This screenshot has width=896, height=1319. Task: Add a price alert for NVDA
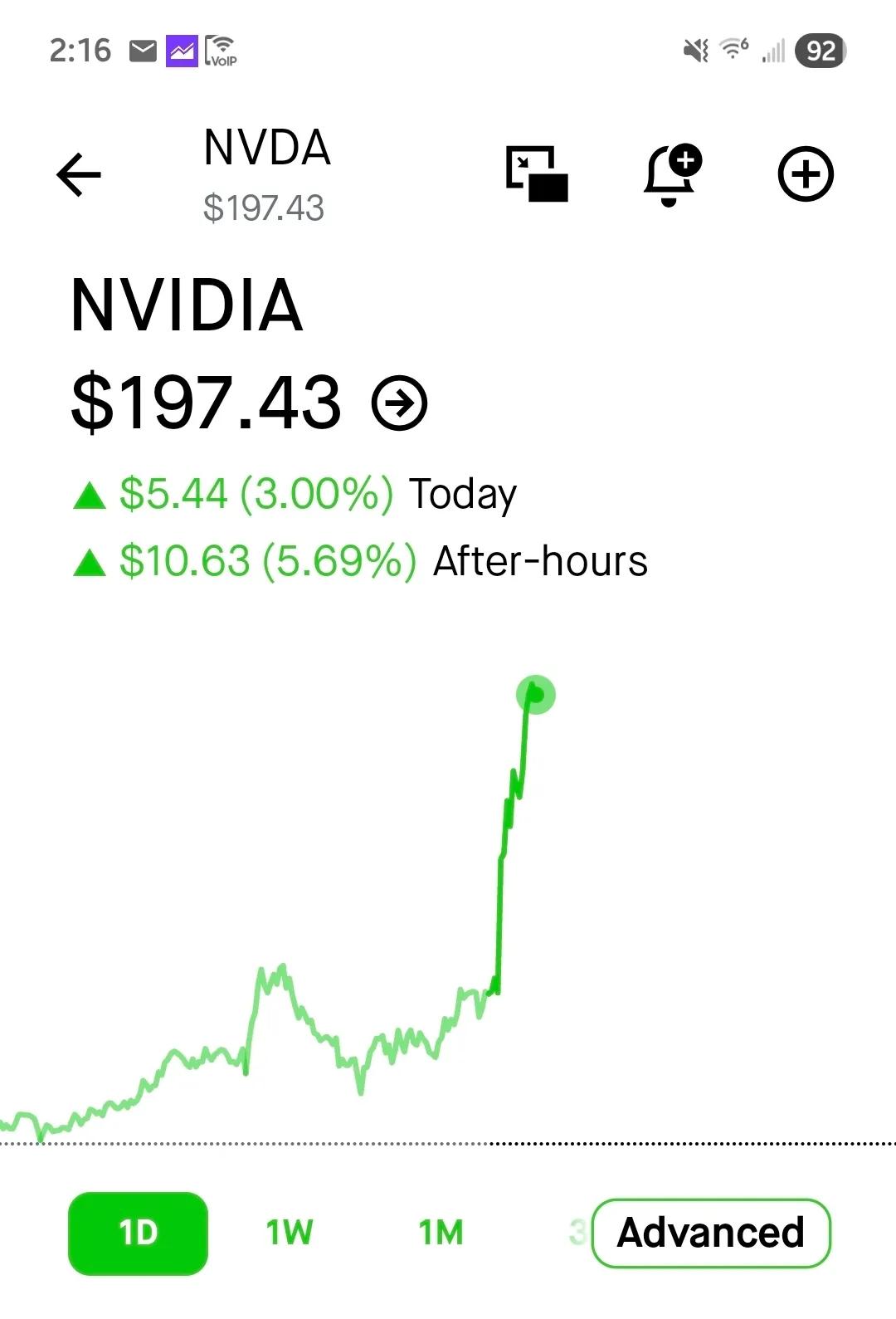671,174
